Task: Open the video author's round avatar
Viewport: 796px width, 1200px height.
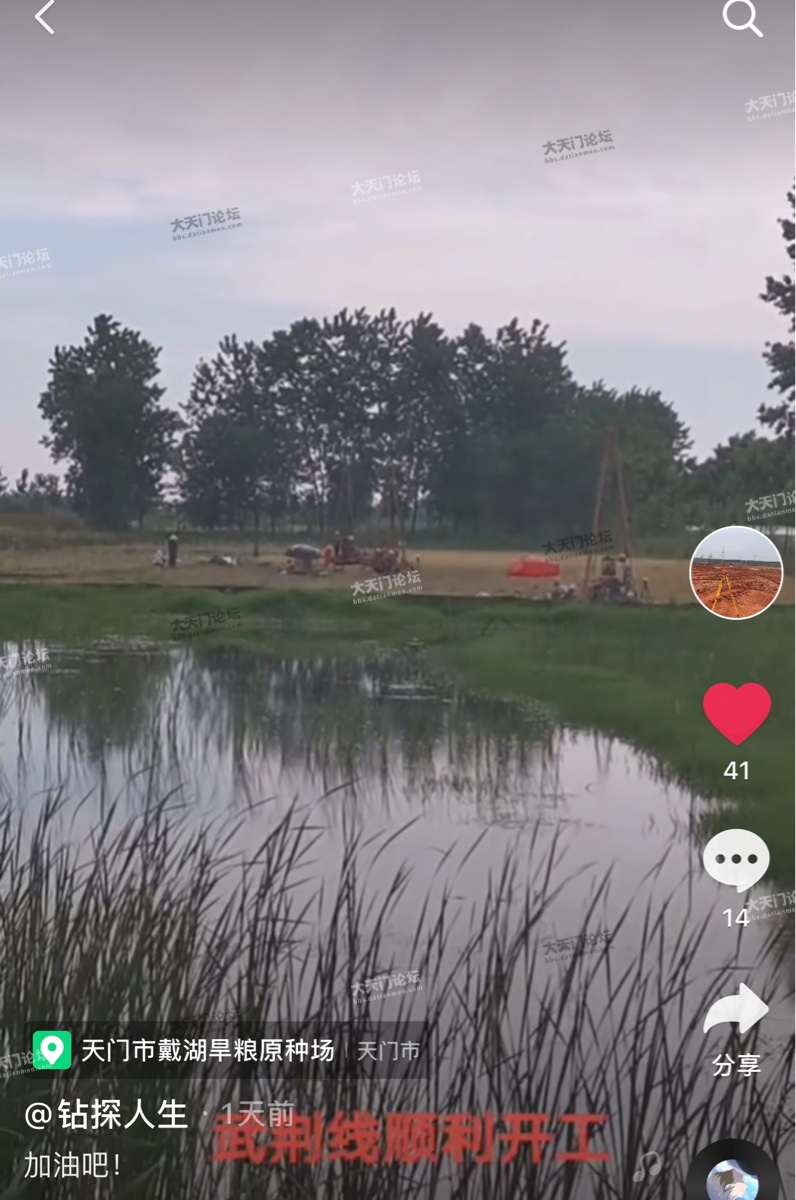Action: (x=736, y=573)
